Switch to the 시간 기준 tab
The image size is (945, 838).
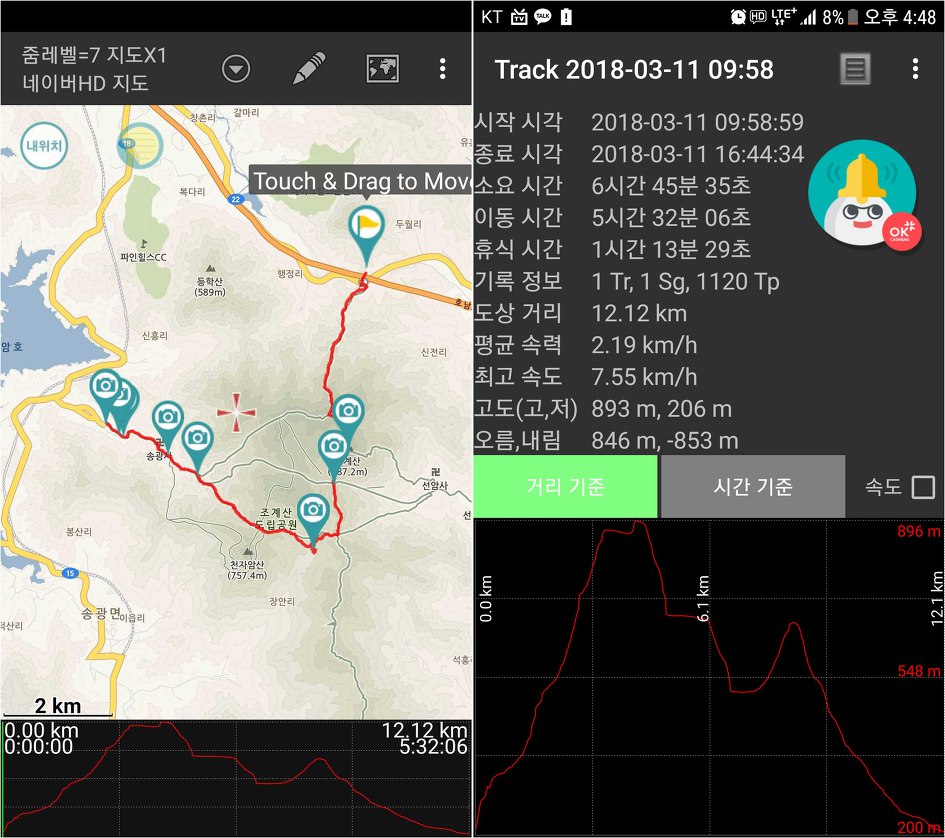(753, 486)
